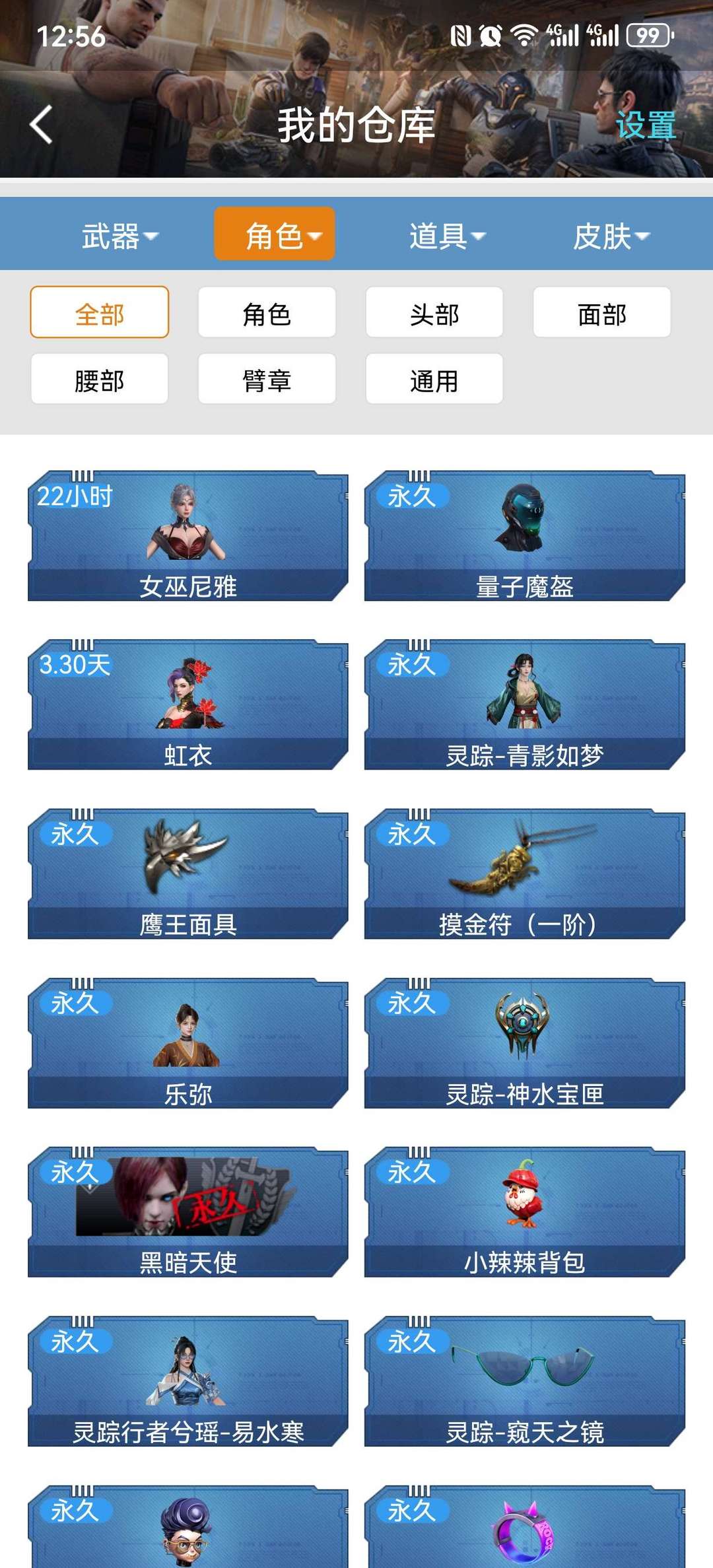Filter by 头部 items
This screenshot has height=1568, width=713.
click(434, 312)
